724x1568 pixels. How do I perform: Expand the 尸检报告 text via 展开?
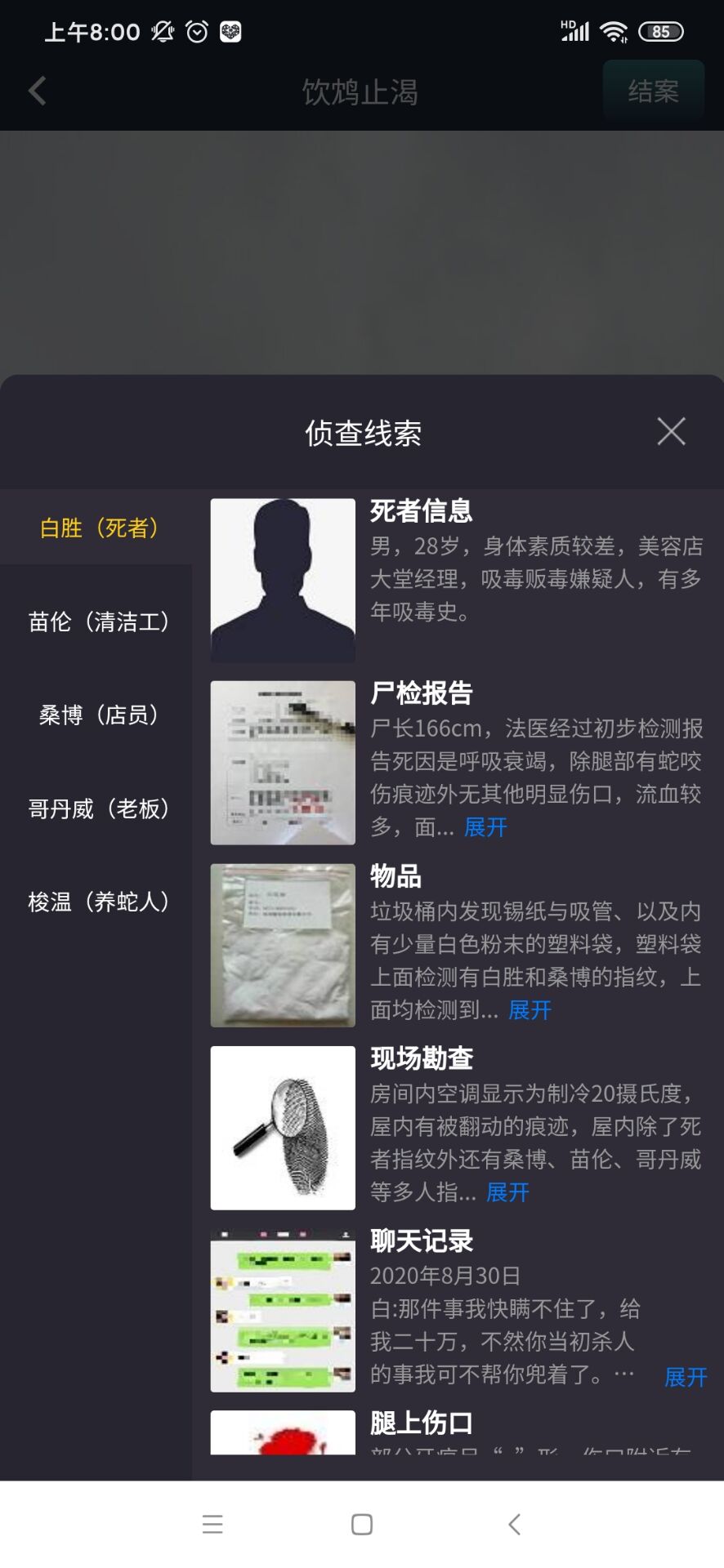[x=484, y=827]
